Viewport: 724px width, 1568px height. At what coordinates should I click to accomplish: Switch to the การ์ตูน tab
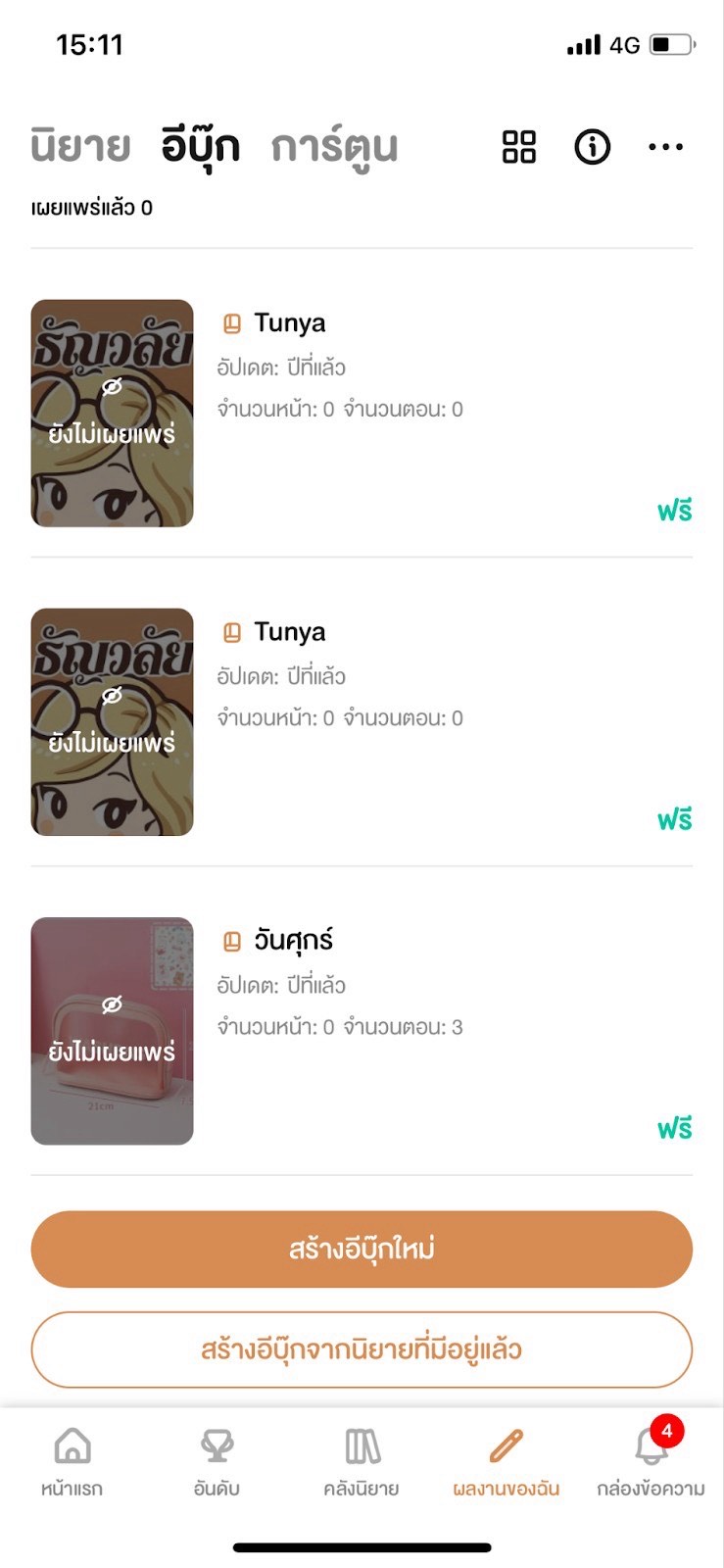[x=334, y=147]
